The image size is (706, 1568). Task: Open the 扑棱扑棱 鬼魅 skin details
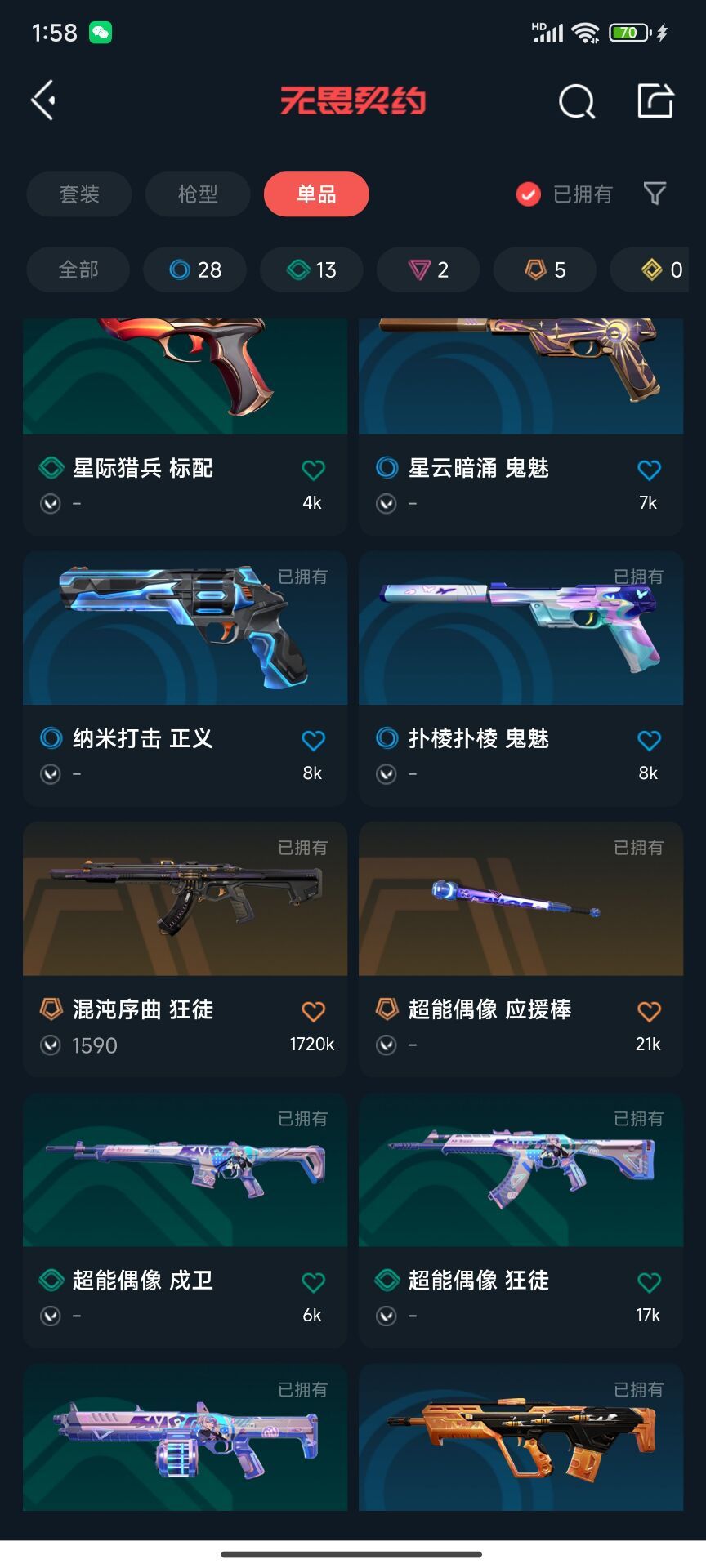(521, 629)
